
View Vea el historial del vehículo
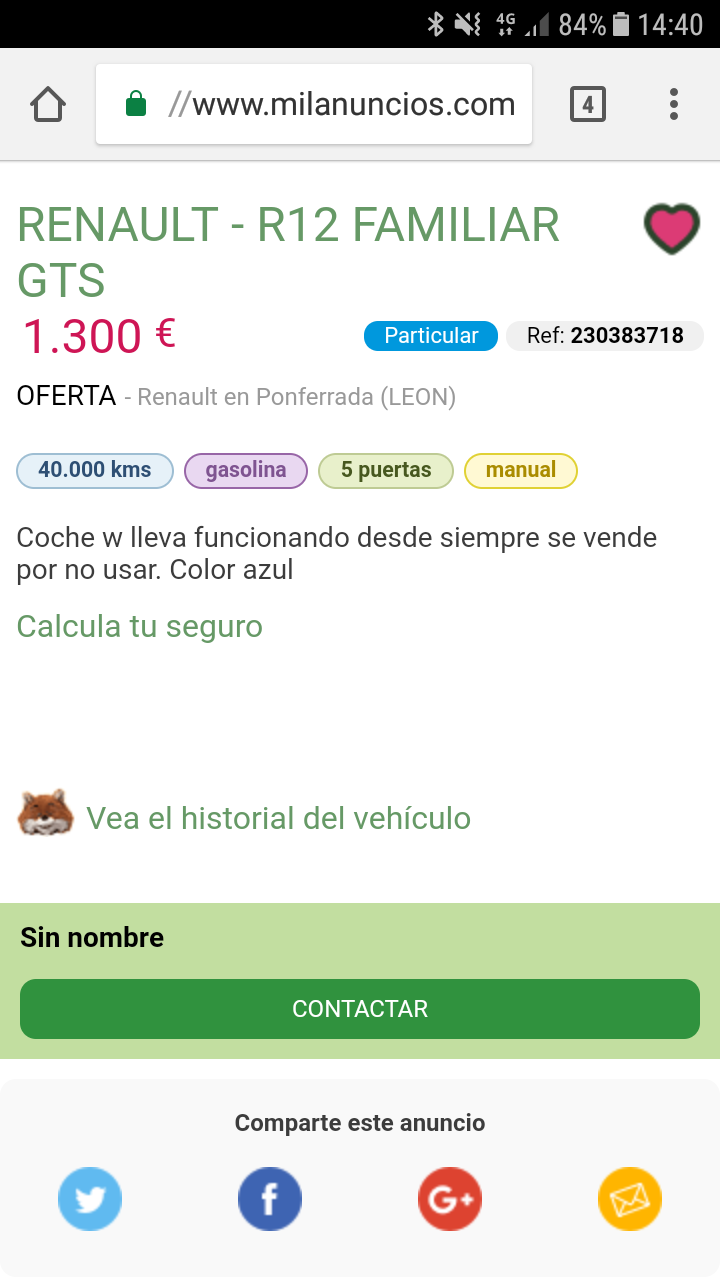tap(278, 818)
